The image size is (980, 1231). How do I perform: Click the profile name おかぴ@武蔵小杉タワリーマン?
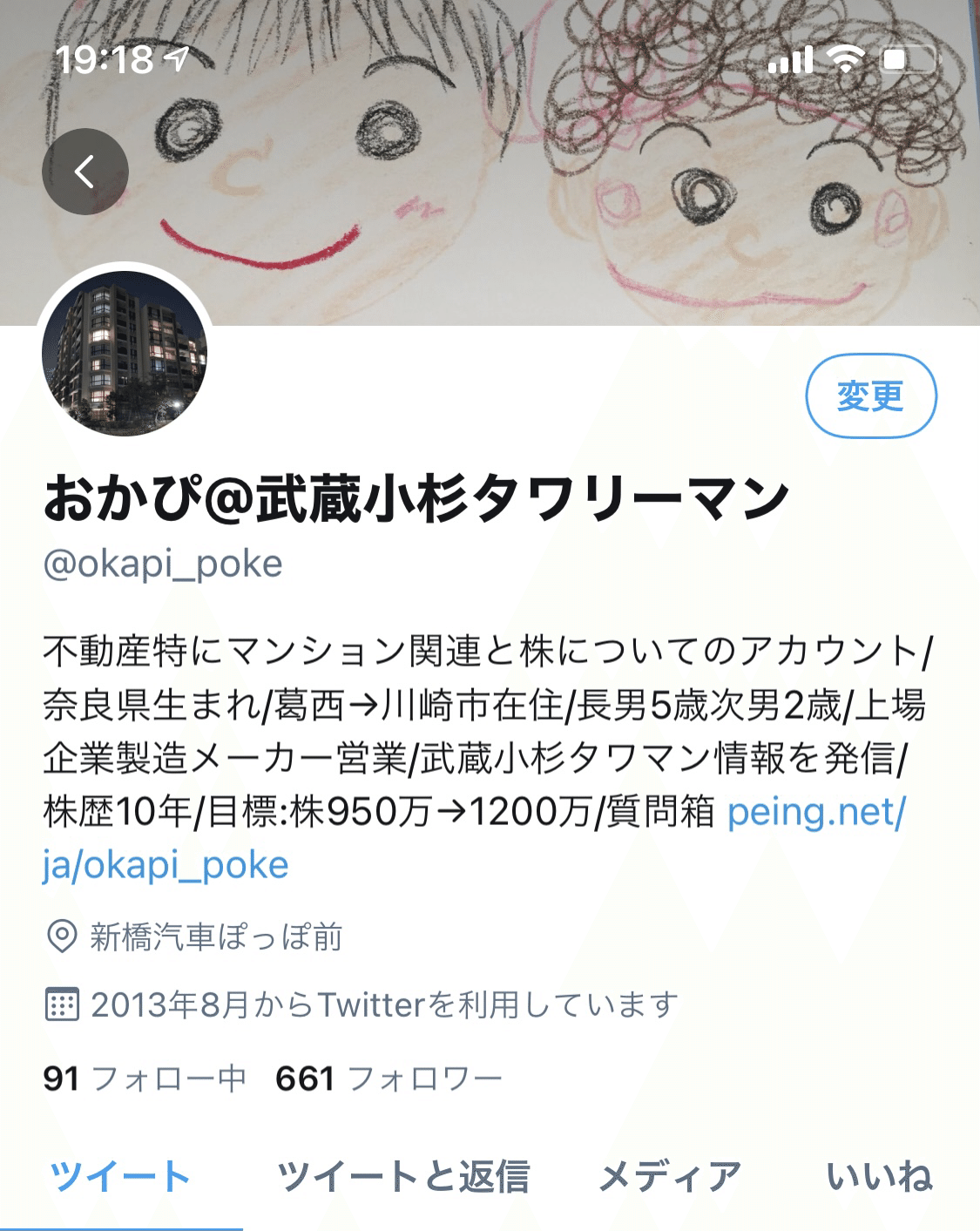tap(414, 495)
